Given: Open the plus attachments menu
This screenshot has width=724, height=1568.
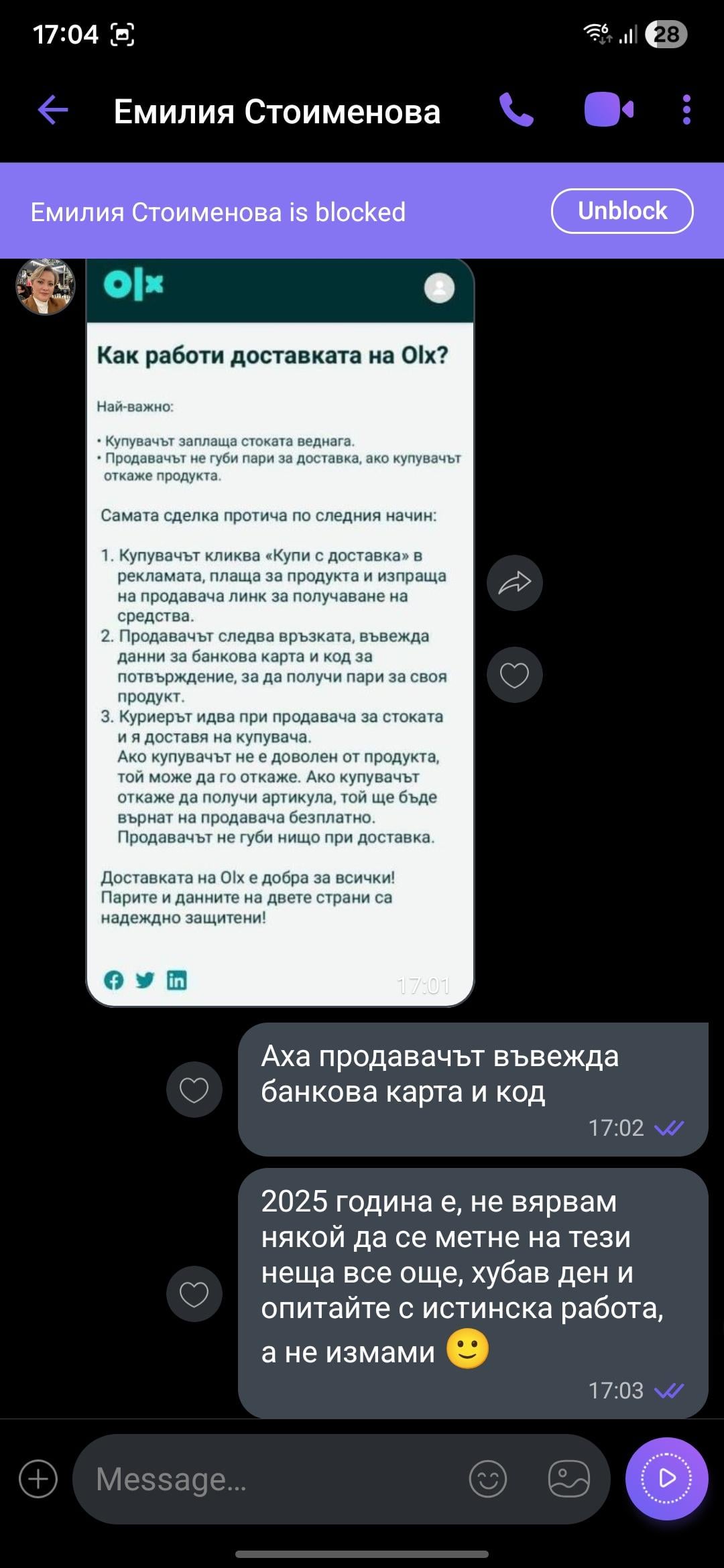Looking at the screenshot, I should click(x=38, y=1479).
